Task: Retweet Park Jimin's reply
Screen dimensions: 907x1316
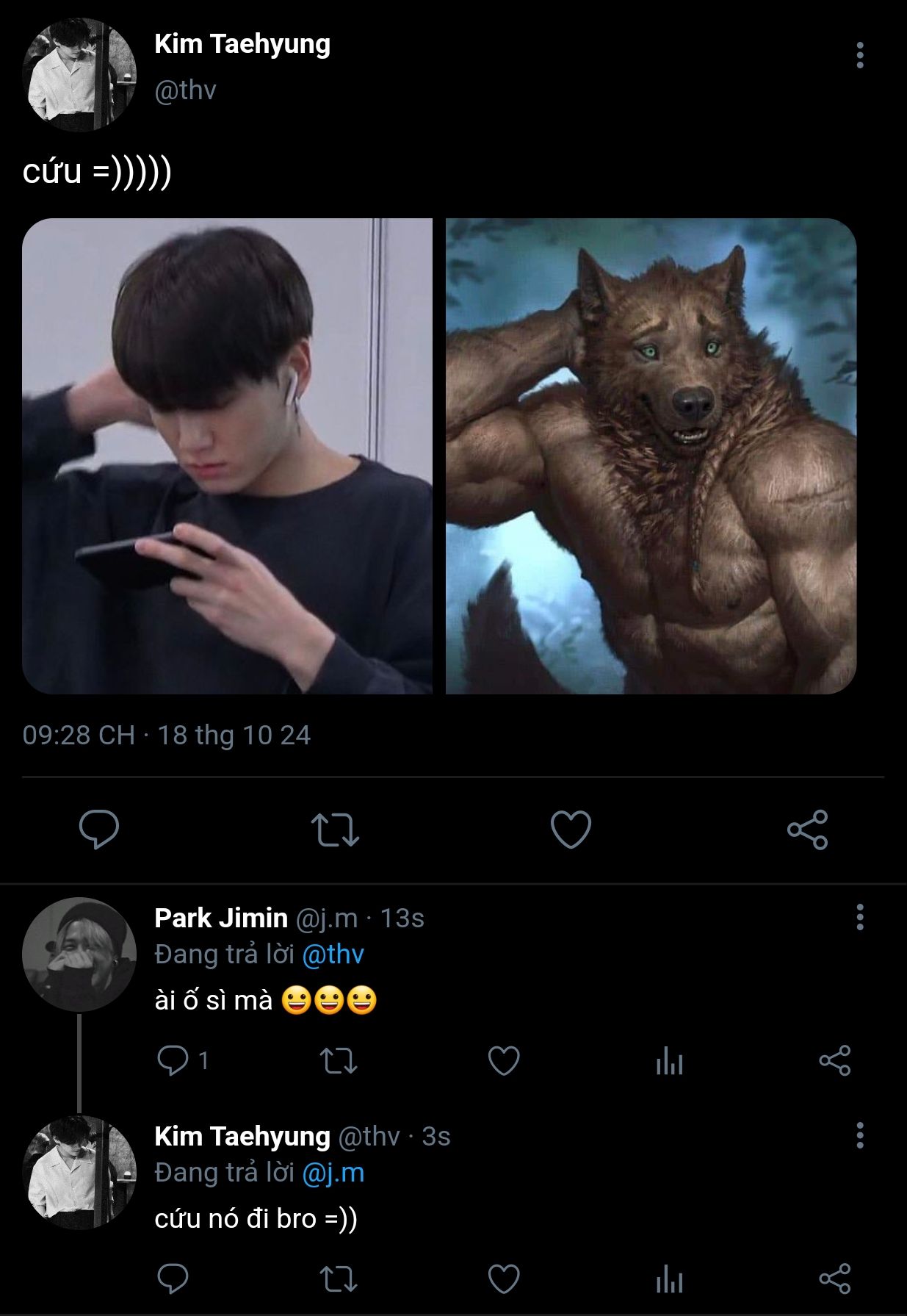Action: pyautogui.click(x=339, y=1060)
